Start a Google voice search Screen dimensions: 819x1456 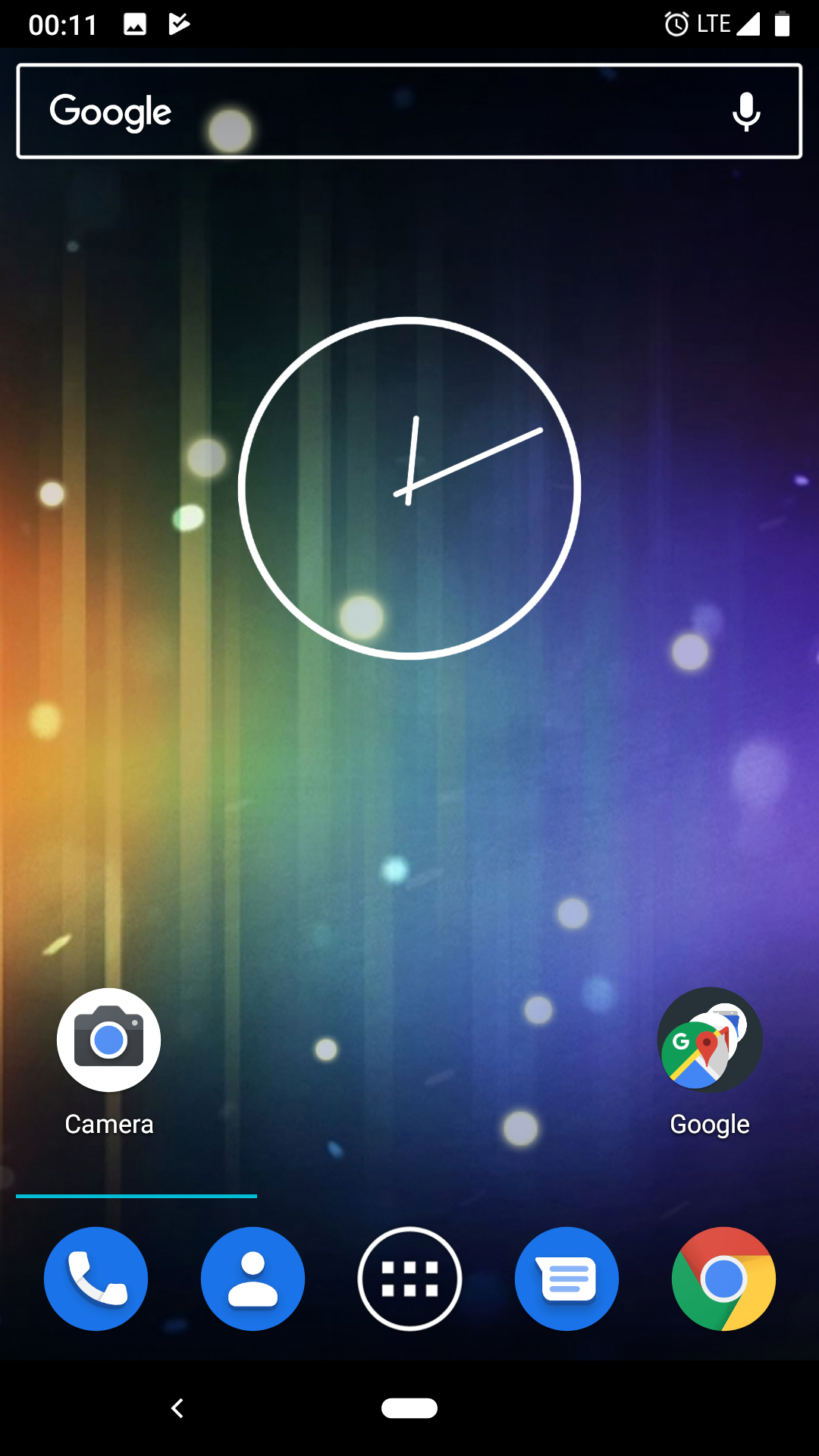(746, 111)
